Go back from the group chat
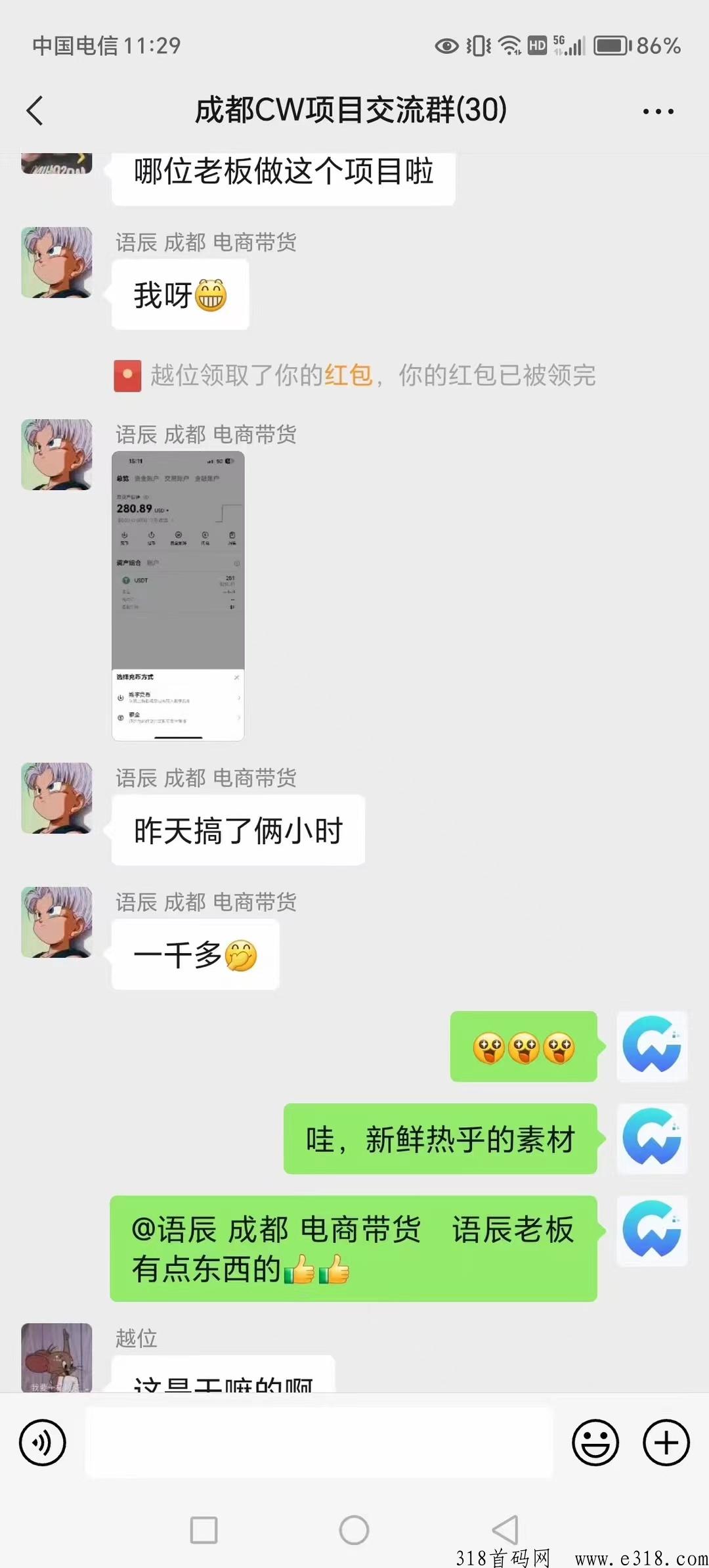Screen dimensions: 709x1568 coord(35,110)
